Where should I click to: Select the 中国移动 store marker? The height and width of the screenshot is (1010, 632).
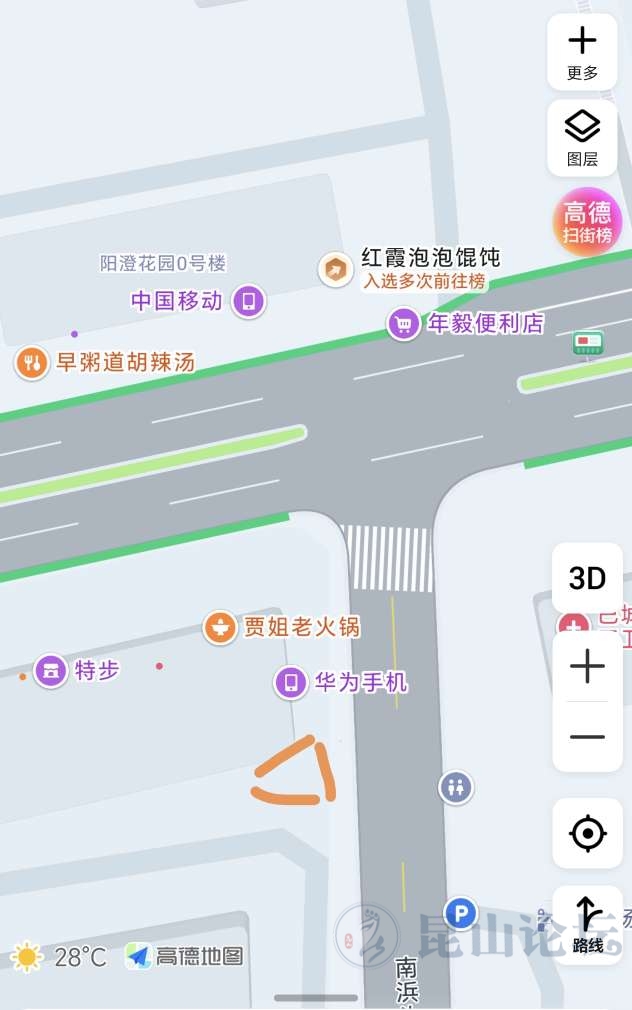click(249, 300)
